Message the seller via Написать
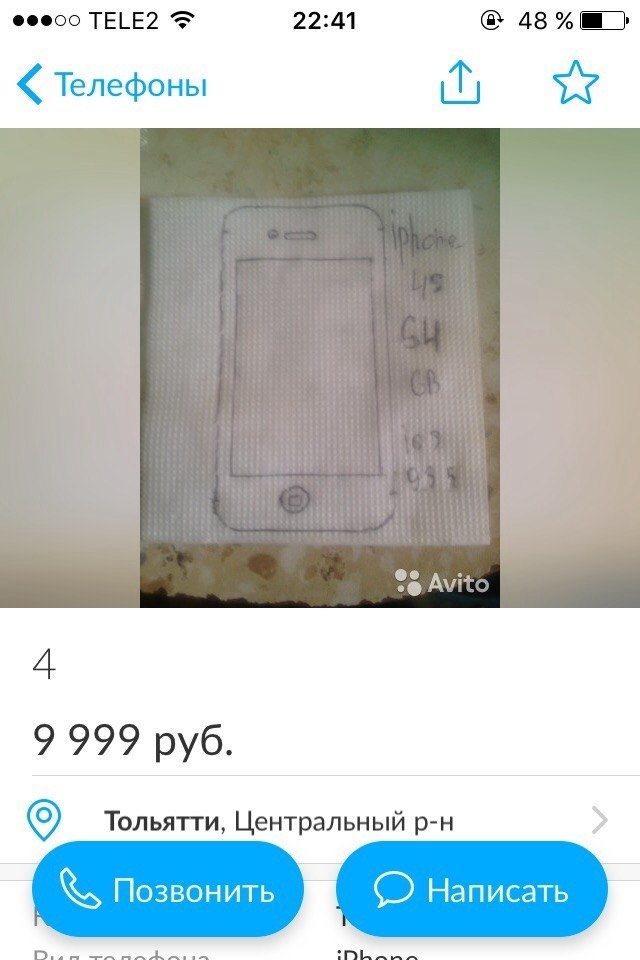This screenshot has height=960, width=640. (472, 889)
